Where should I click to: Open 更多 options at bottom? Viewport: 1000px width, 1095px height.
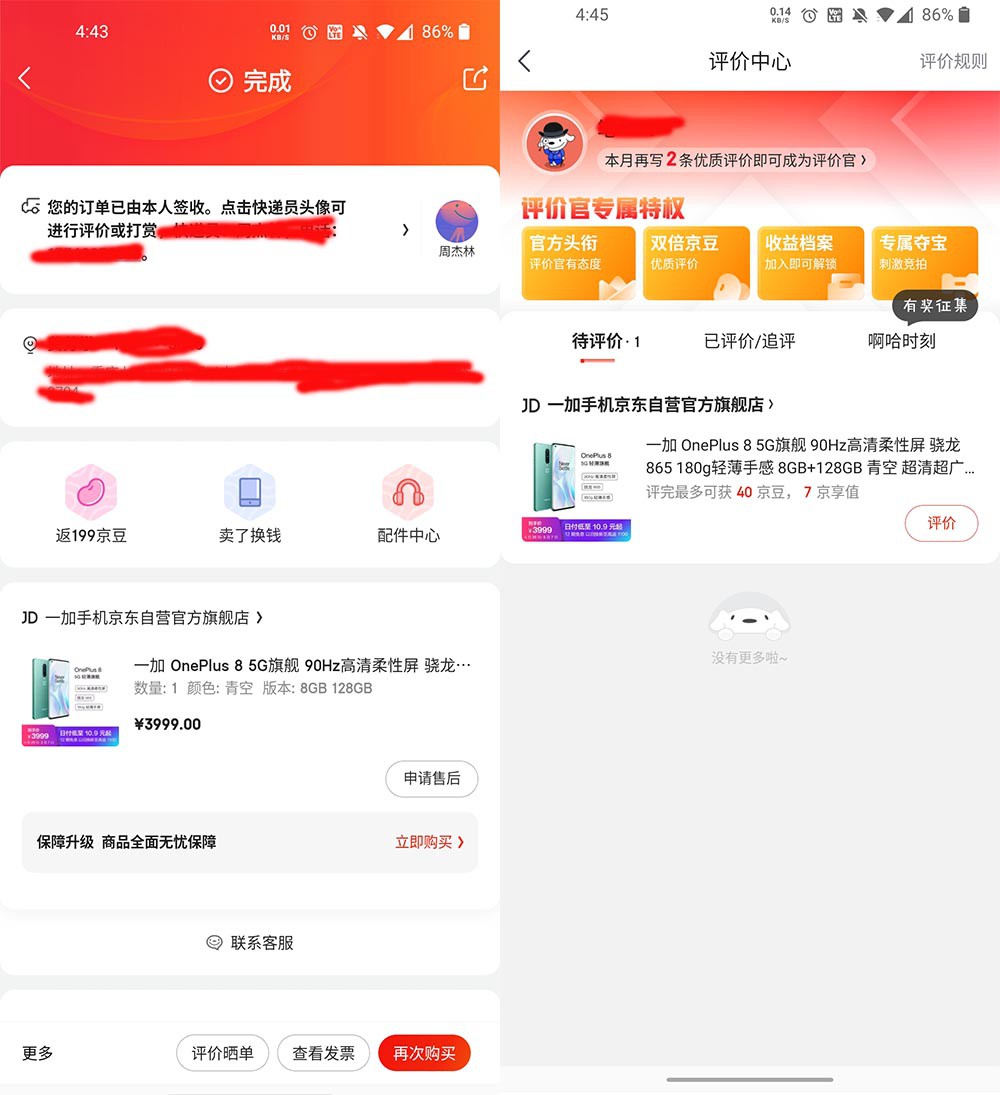38,1053
